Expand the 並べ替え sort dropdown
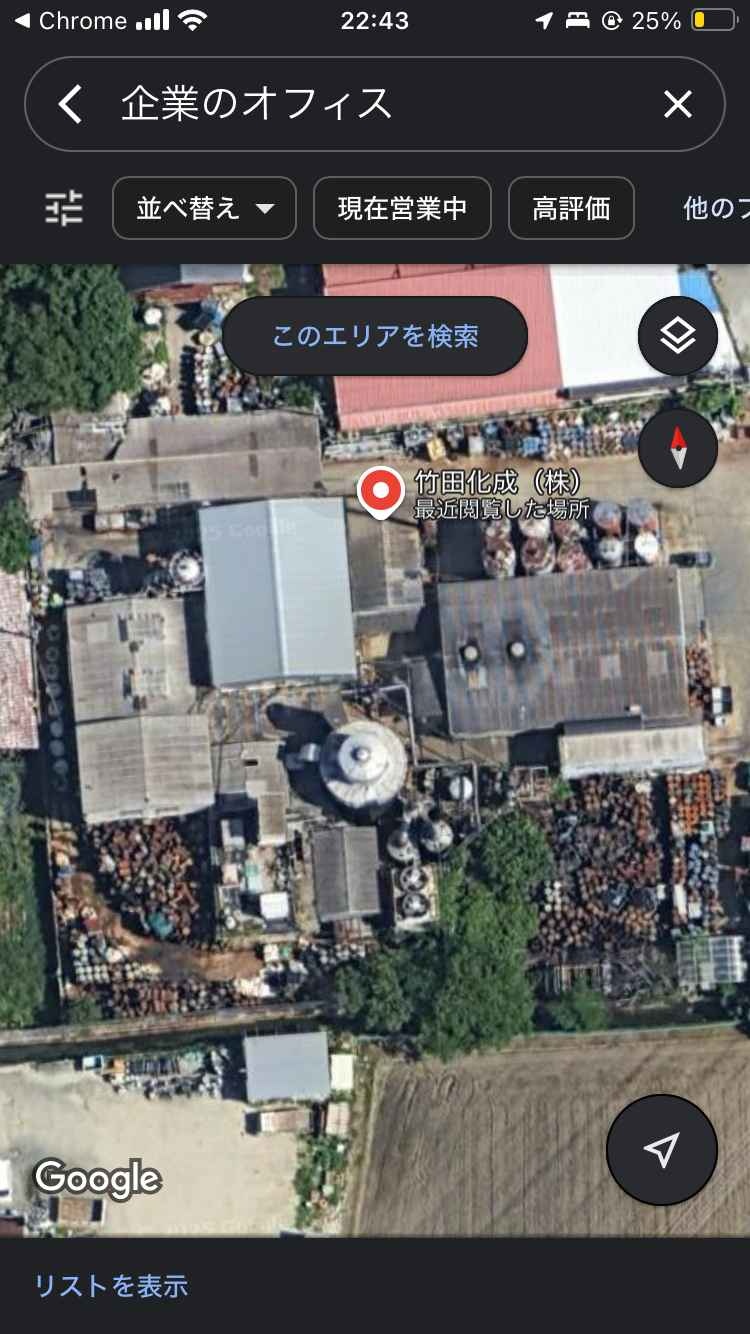This screenshot has height=1334, width=750. [x=205, y=208]
